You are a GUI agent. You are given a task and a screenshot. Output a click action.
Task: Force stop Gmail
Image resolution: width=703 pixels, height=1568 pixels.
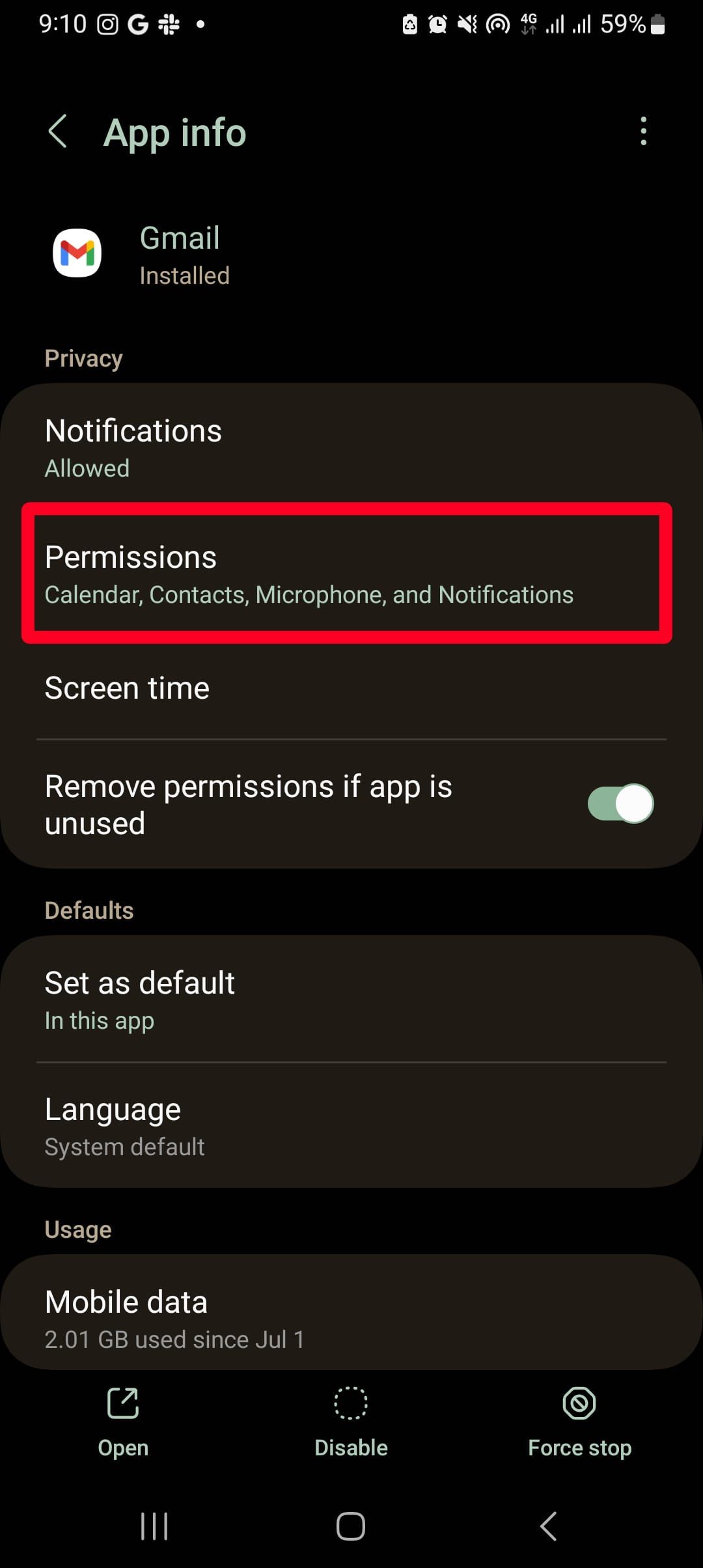point(579,1422)
